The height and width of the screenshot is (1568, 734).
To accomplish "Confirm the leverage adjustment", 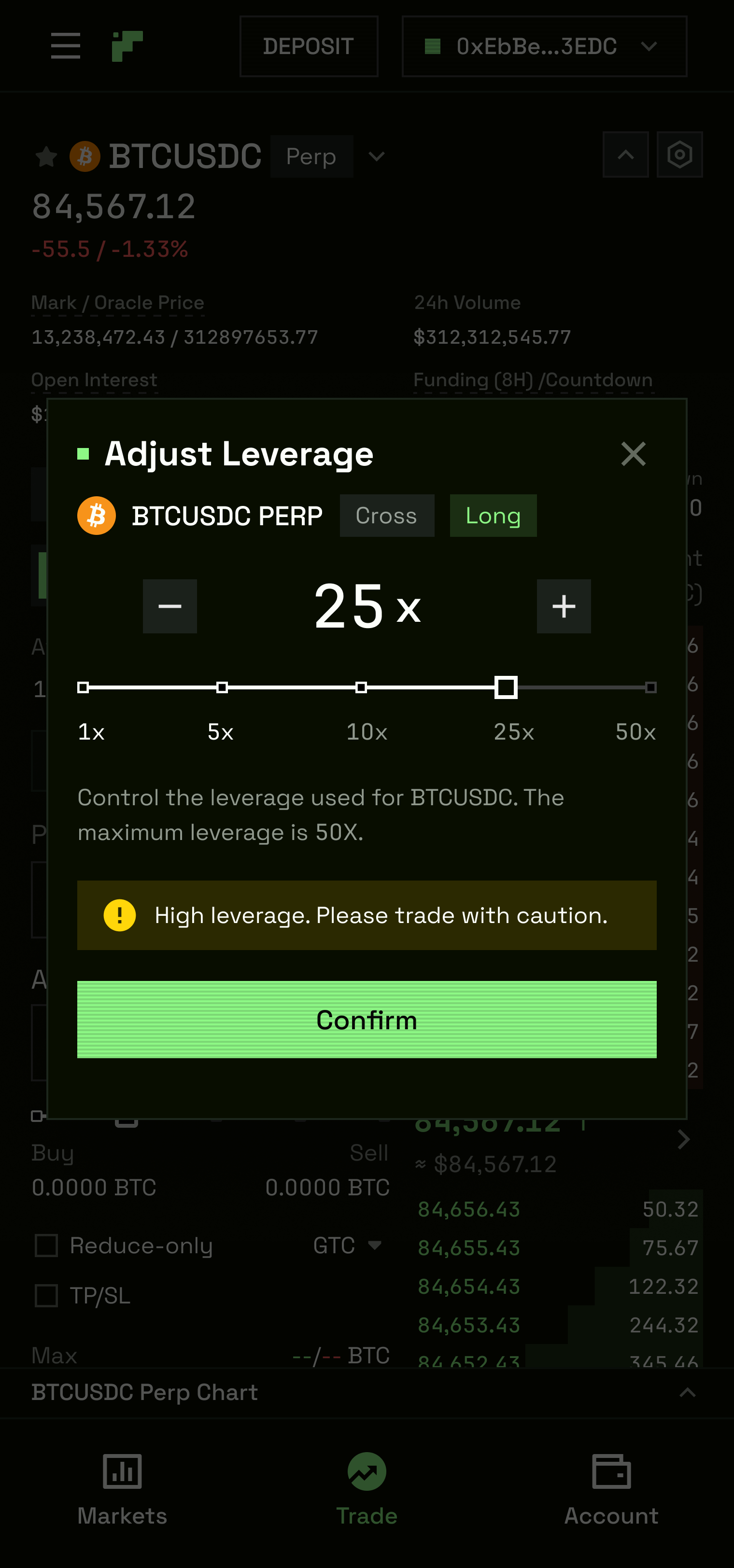I will tap(367, 1020).
